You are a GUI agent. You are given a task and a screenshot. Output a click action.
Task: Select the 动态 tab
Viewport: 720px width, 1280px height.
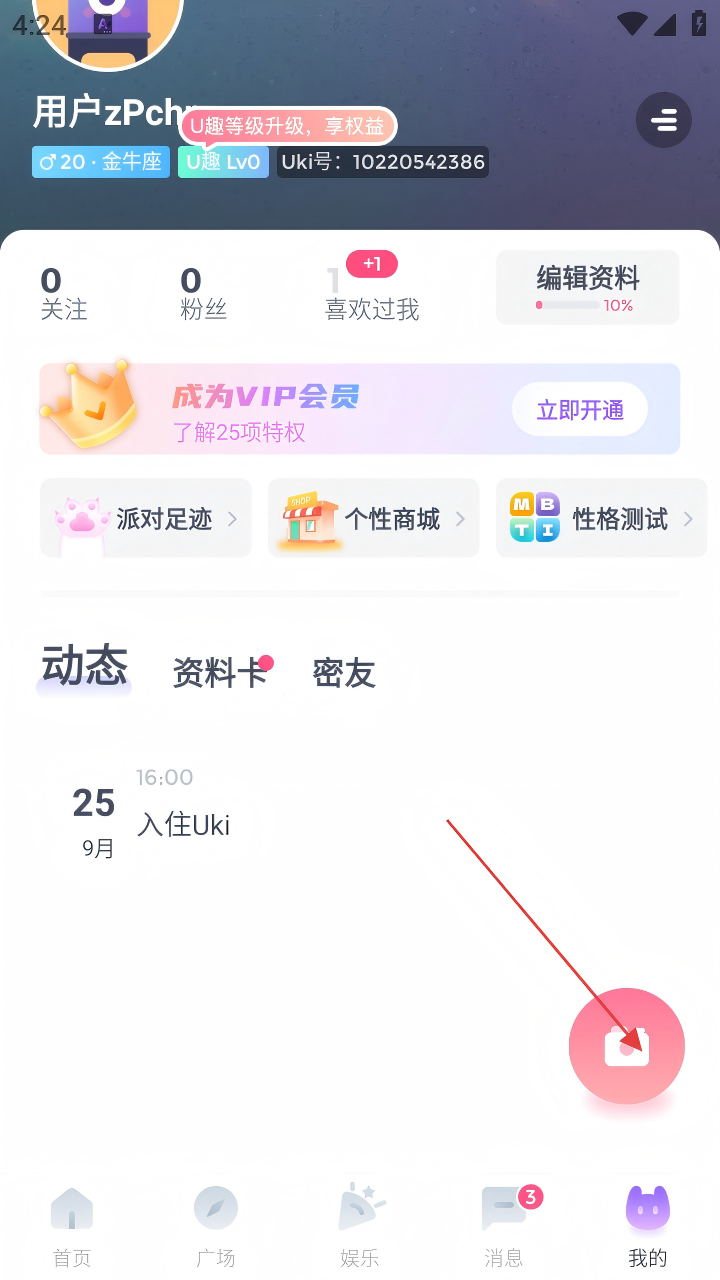tap(85, 667)
